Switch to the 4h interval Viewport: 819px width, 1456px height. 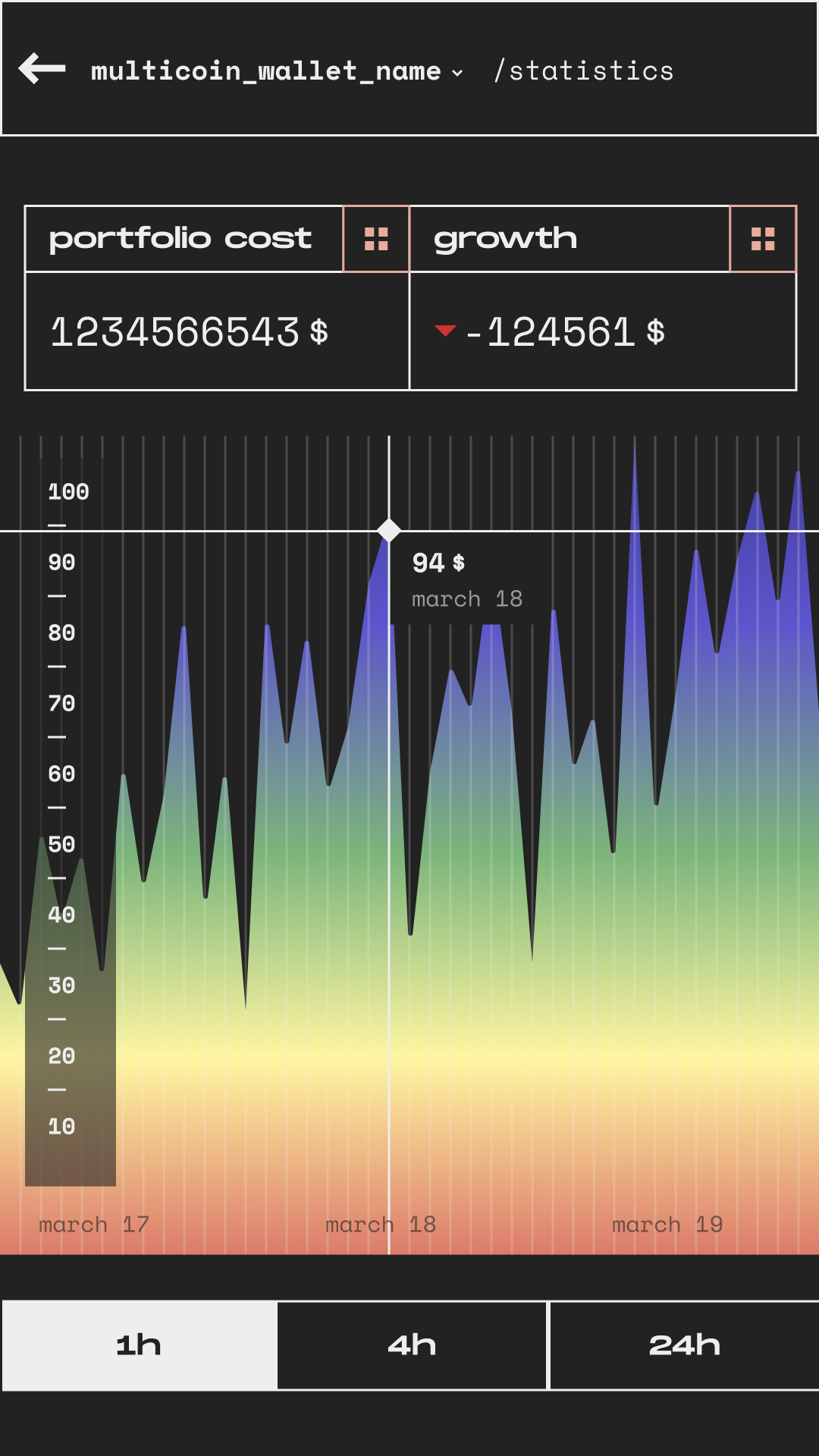pyautogui.click(x=412, y=1345)
